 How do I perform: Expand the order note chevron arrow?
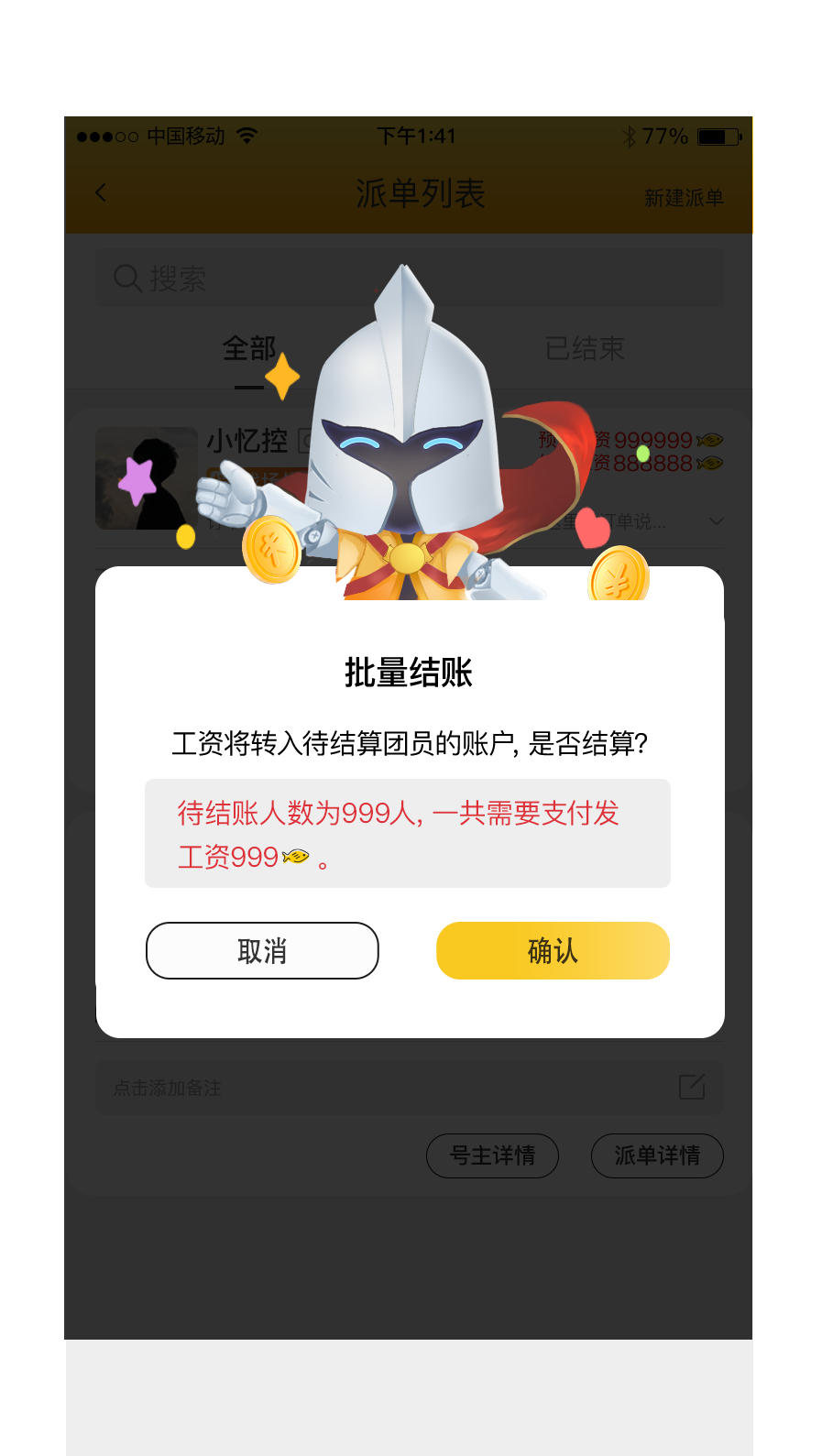coord(718,520)
